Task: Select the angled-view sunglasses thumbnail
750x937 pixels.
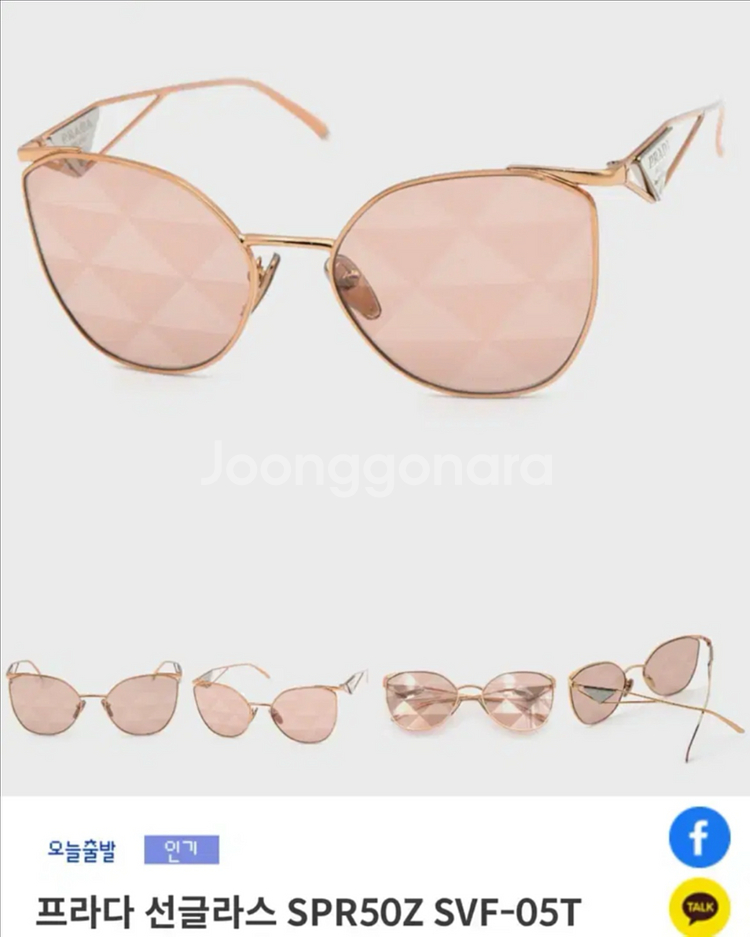Action: tap(280, 701)
